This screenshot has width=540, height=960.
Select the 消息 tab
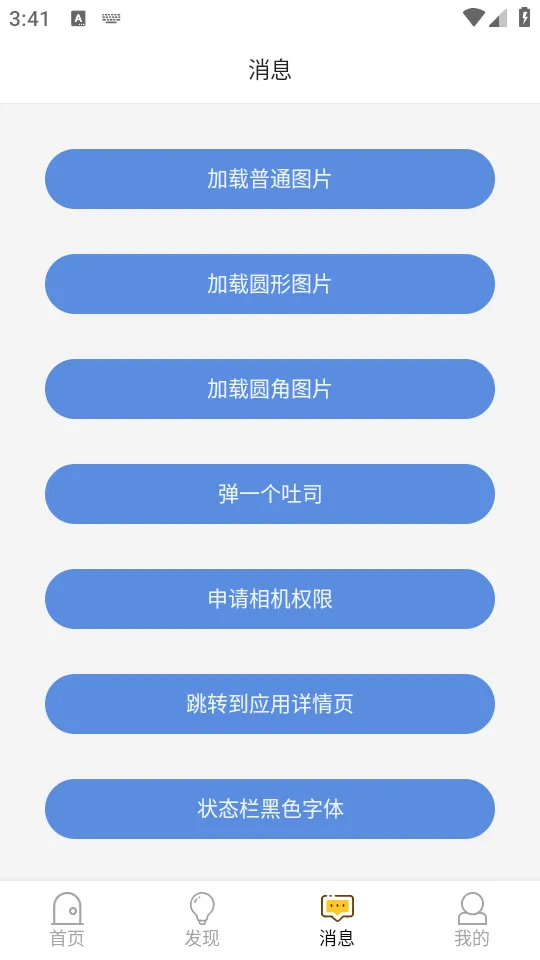click(337, 920)
